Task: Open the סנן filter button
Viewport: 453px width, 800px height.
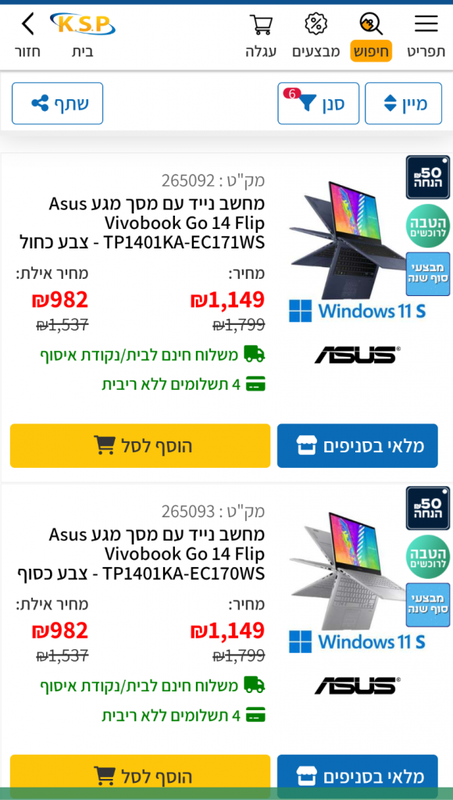Action: point(318,104)
